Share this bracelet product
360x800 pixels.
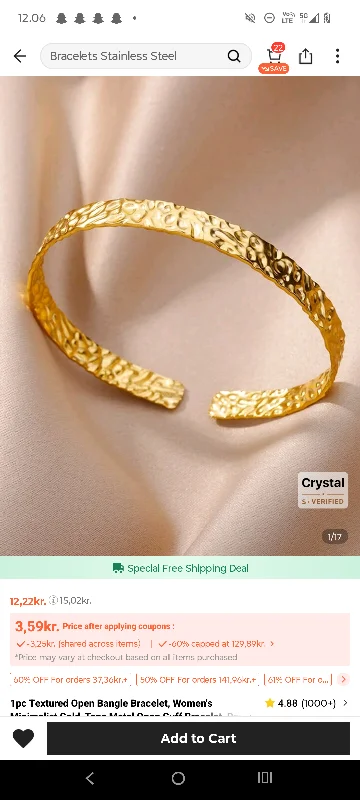(305, 56)
